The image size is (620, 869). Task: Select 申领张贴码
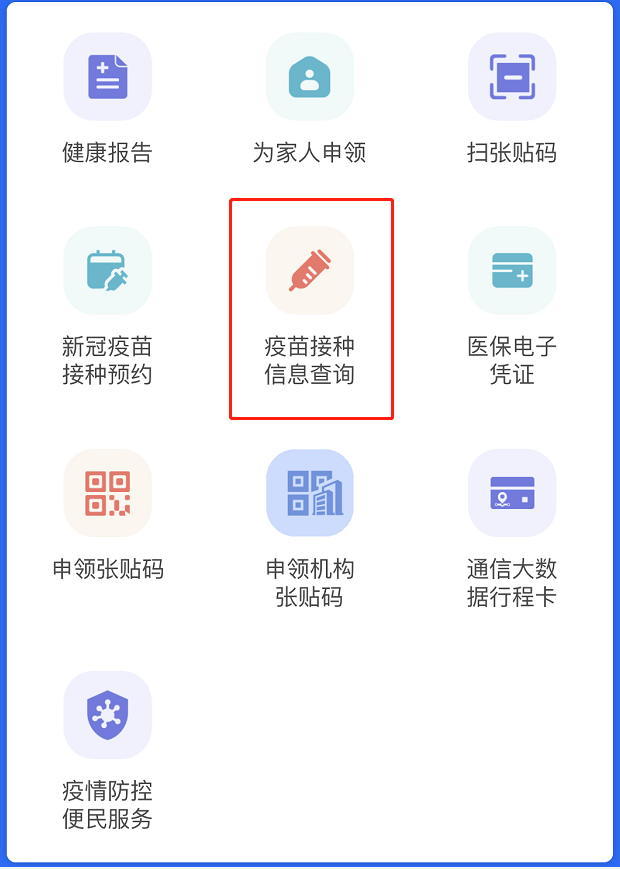click(x=107, y=493)
